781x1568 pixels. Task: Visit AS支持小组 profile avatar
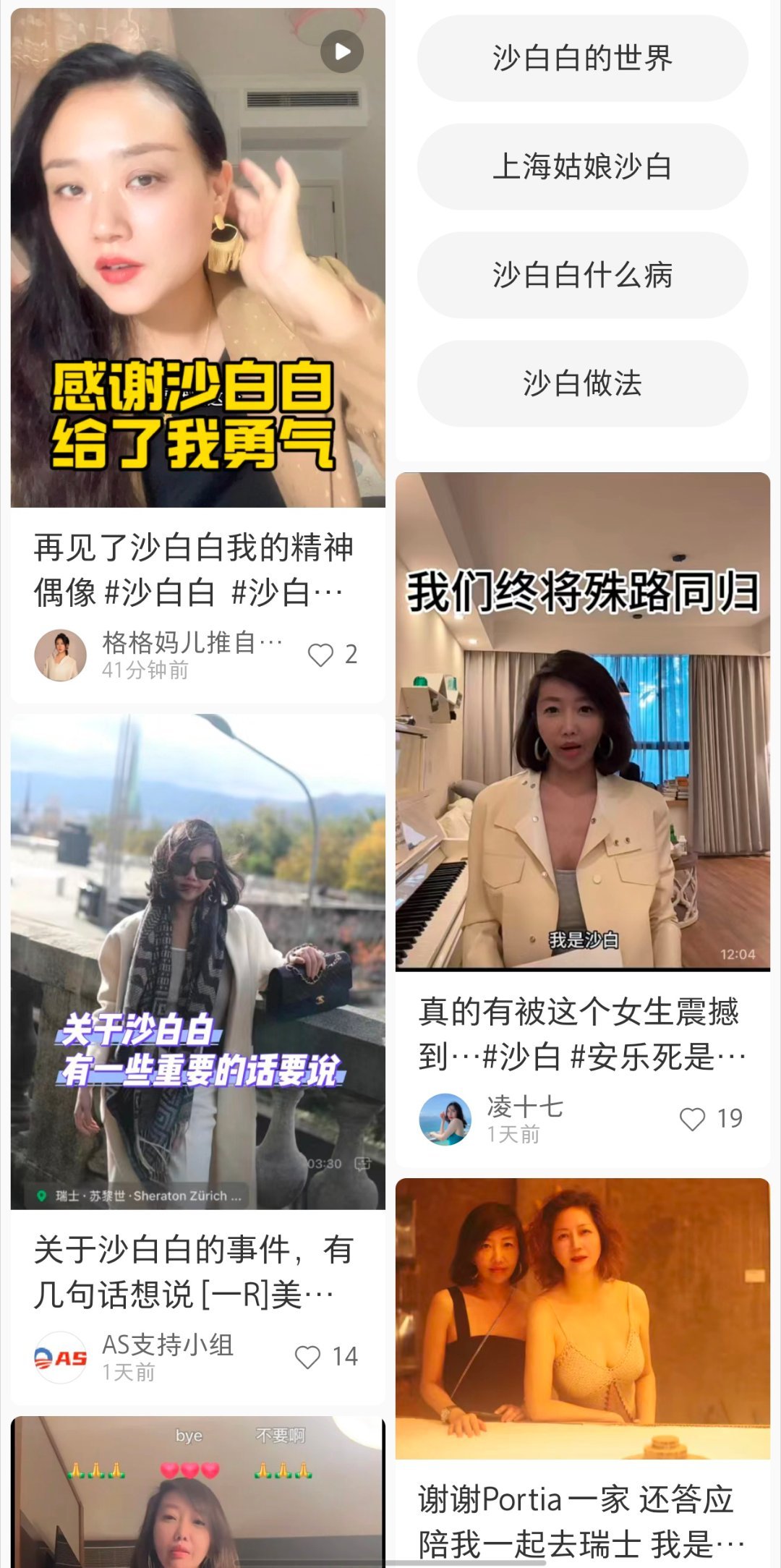pos(61,1358)
